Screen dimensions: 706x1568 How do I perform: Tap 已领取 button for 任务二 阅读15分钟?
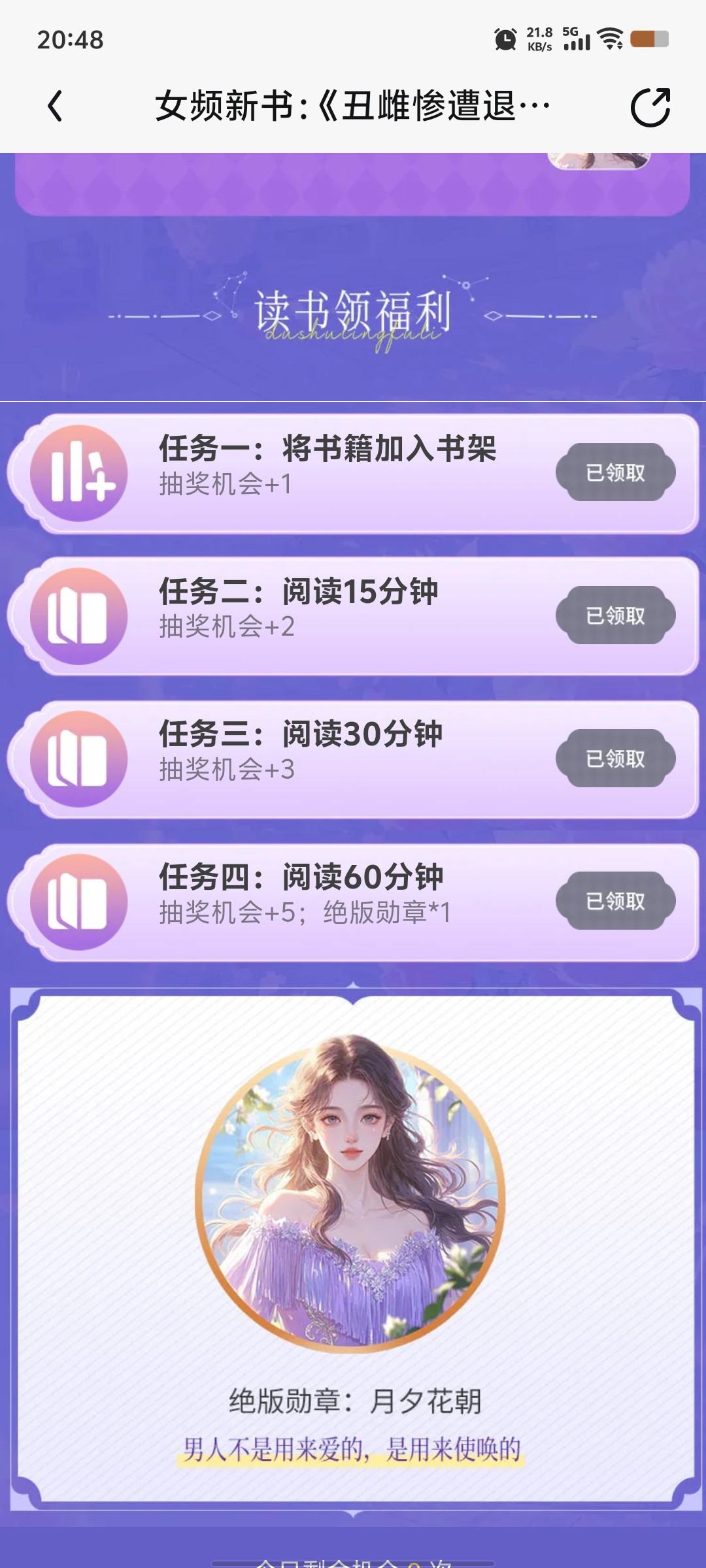[x=615, y=615]
